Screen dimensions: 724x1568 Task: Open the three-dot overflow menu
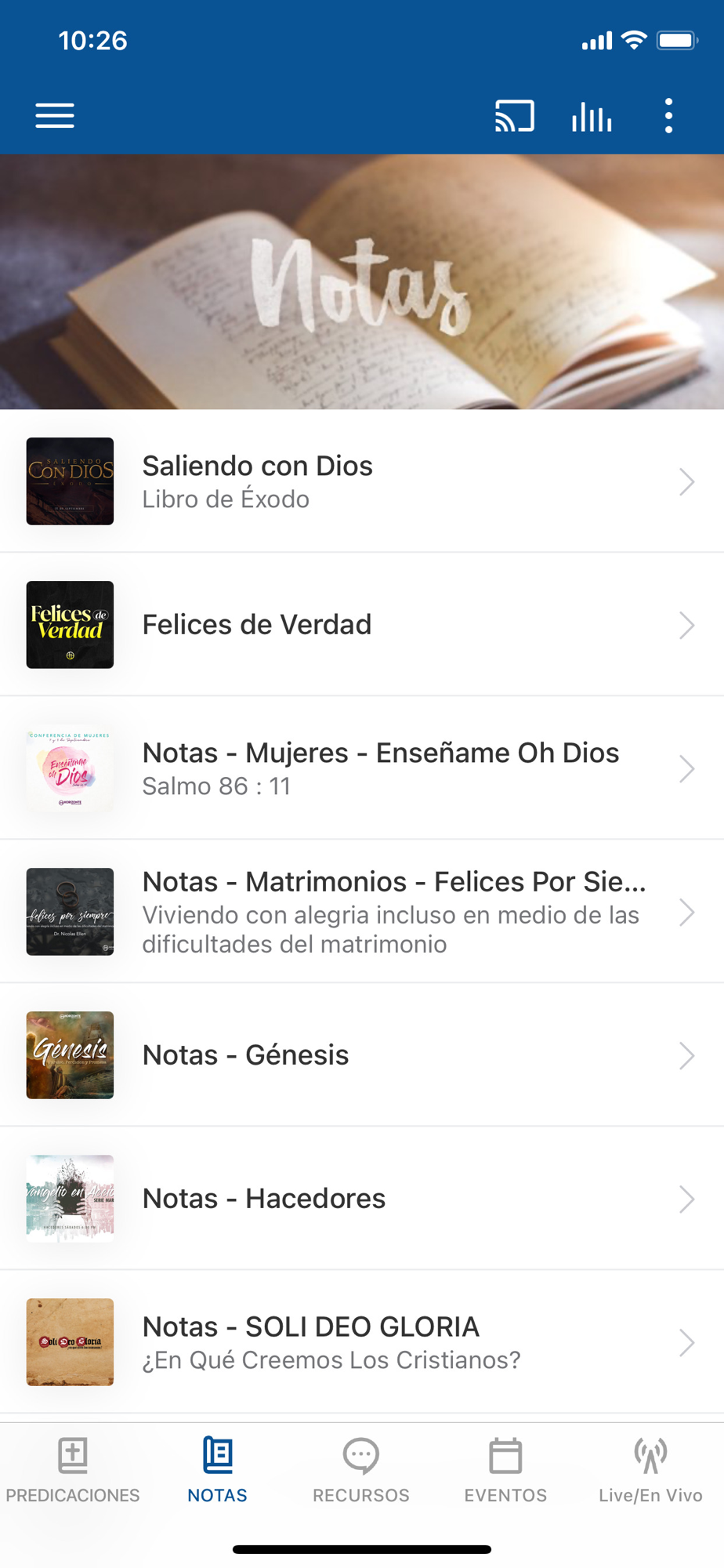pos(668,116)
